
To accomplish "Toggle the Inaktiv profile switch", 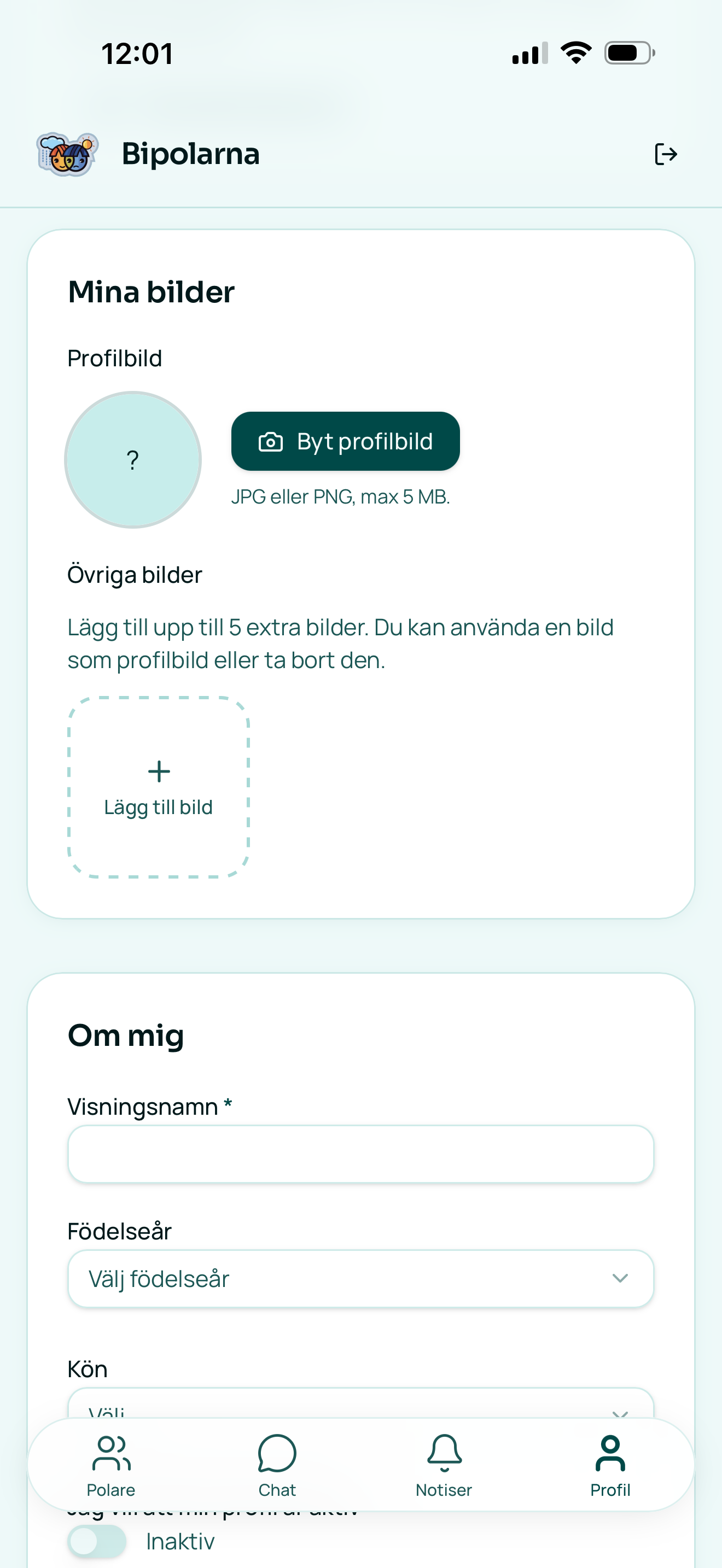I will [97, 1541].
